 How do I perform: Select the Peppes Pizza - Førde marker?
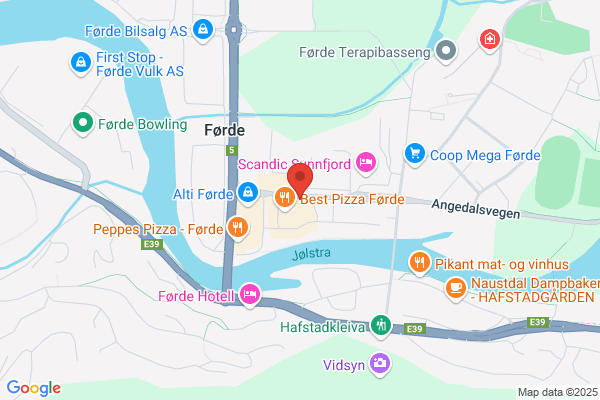(x=237, y=227)
